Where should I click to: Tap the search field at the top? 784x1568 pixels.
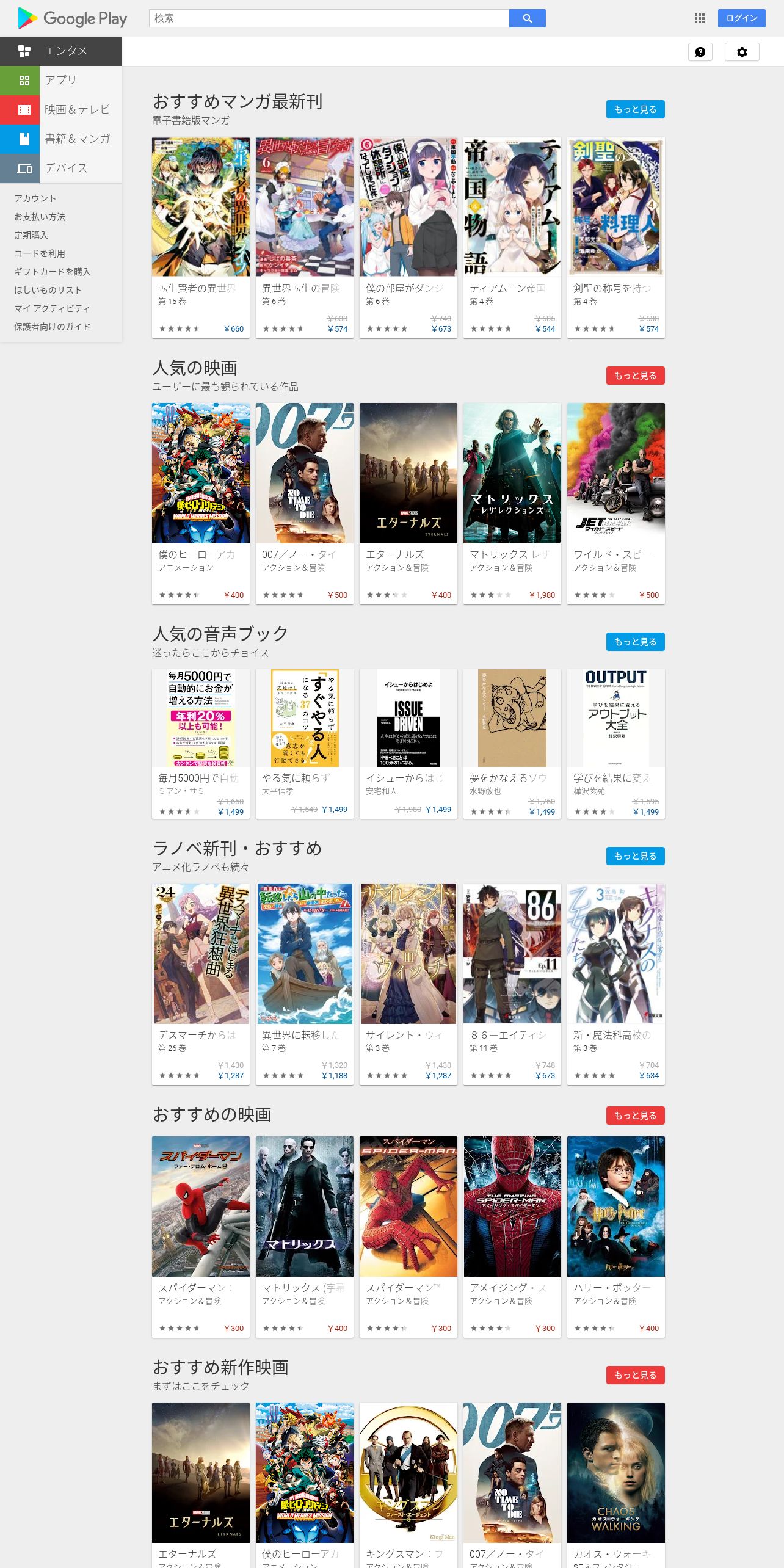click(329, 18)
